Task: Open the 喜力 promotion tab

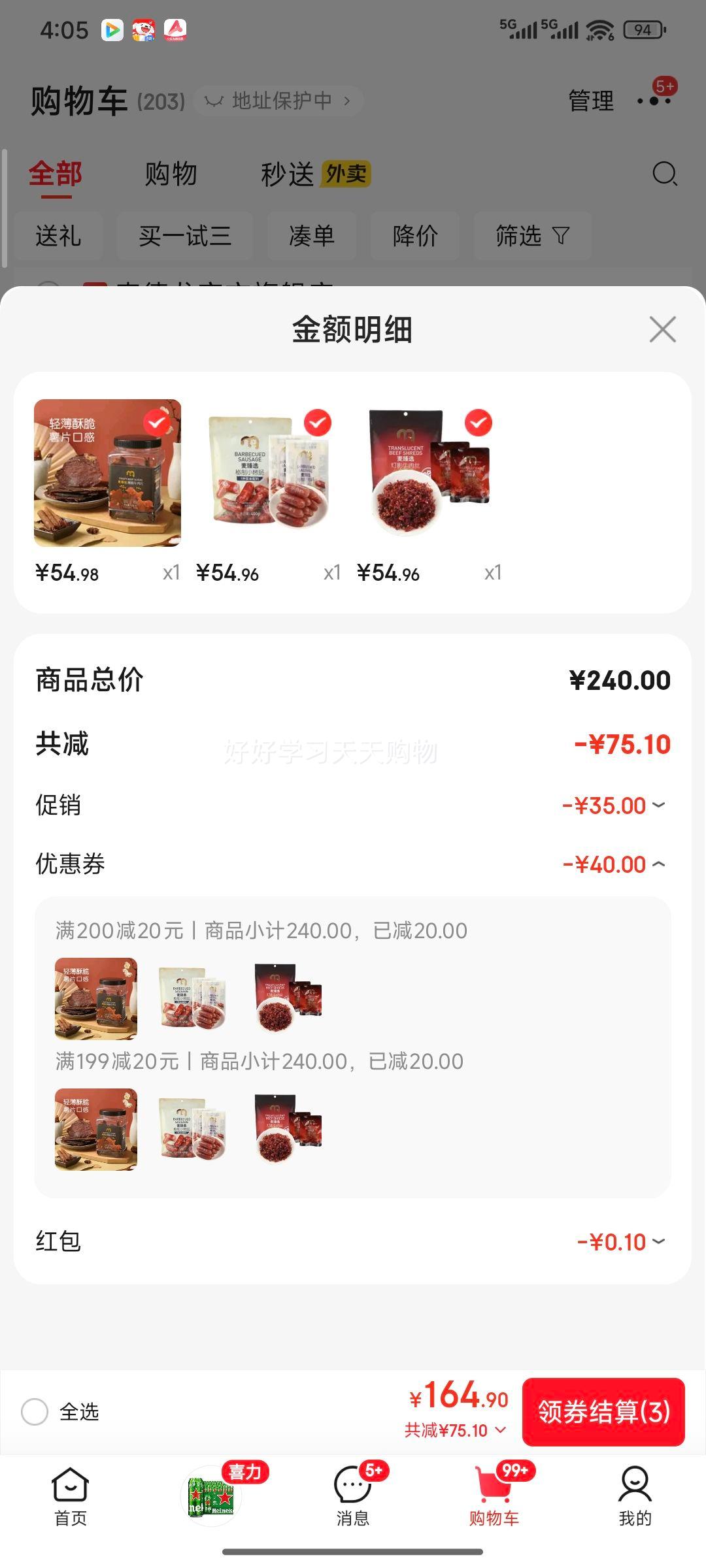Action: (212, 1495)
